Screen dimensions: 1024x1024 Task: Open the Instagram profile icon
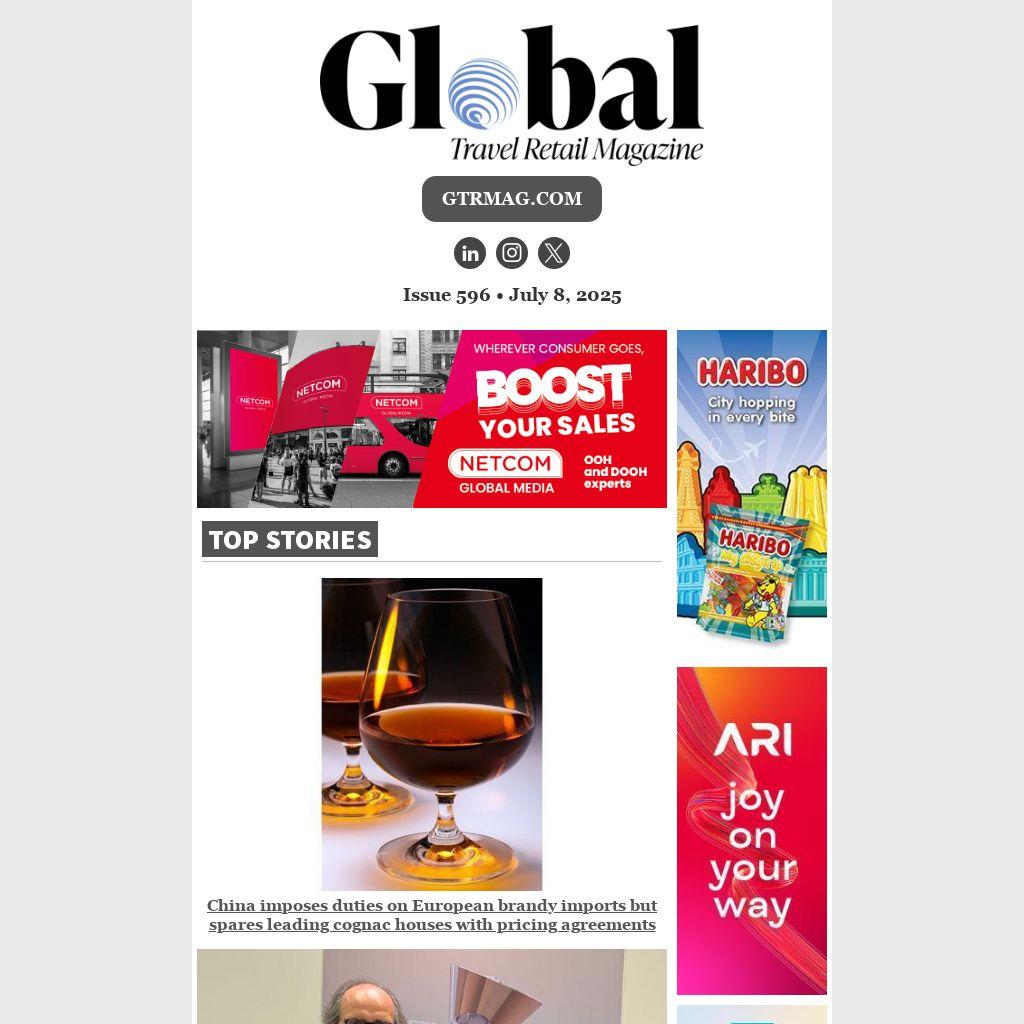tap(512, 253)
